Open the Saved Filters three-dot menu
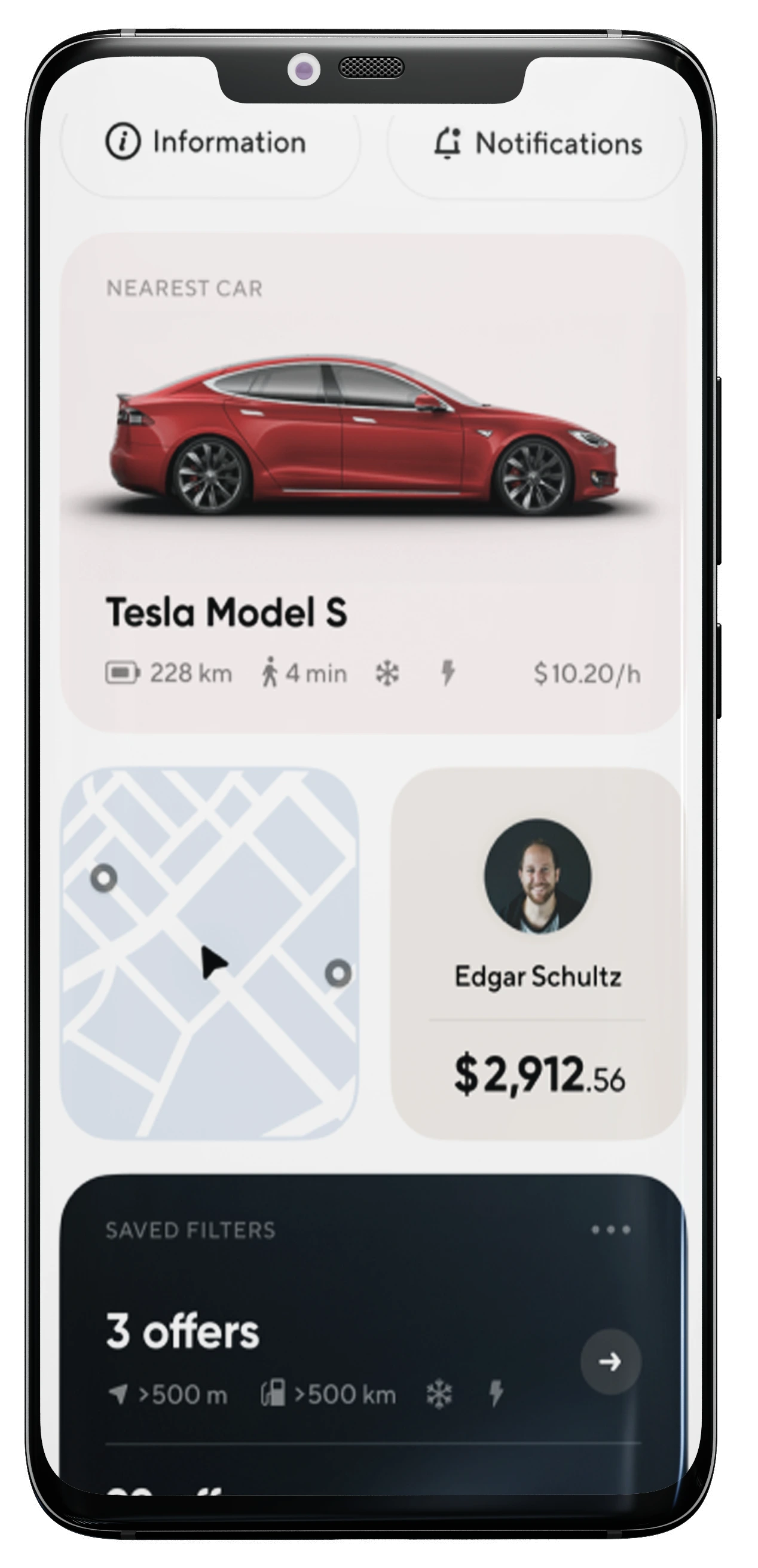This screenshot has height=1568, width=758. pos(611,1230)
